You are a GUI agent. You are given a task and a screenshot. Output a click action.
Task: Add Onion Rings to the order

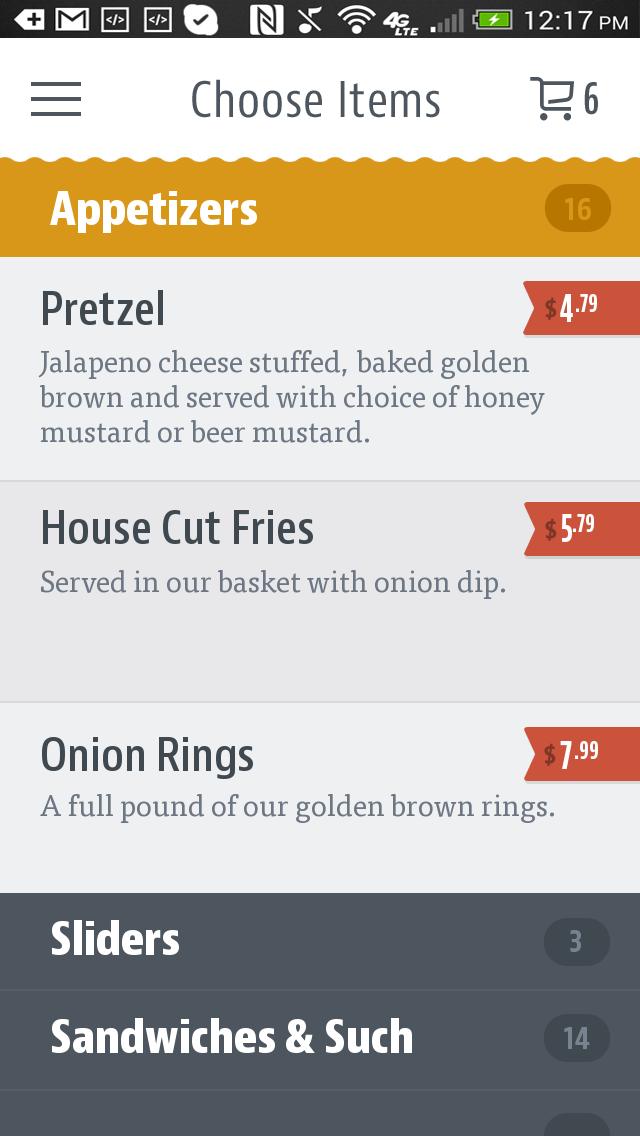280,795
